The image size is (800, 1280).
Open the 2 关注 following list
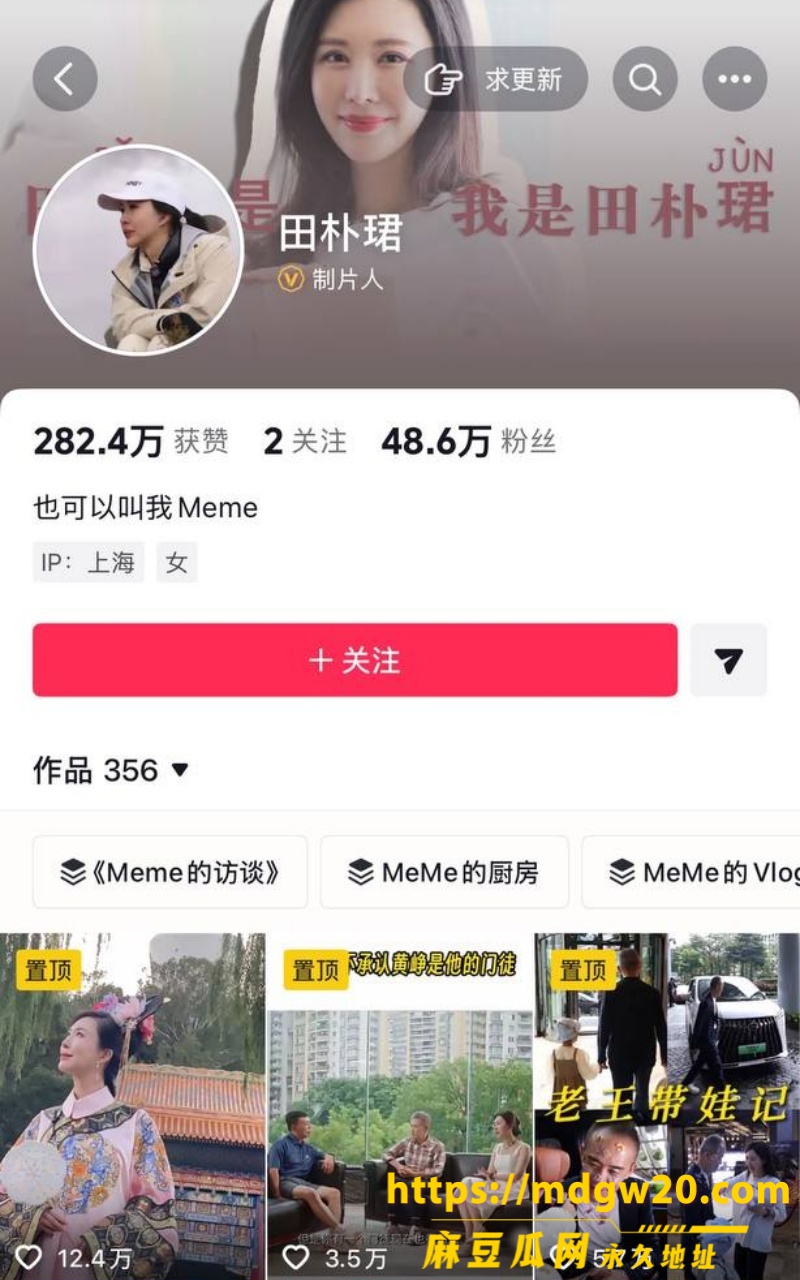pos(305,441)
